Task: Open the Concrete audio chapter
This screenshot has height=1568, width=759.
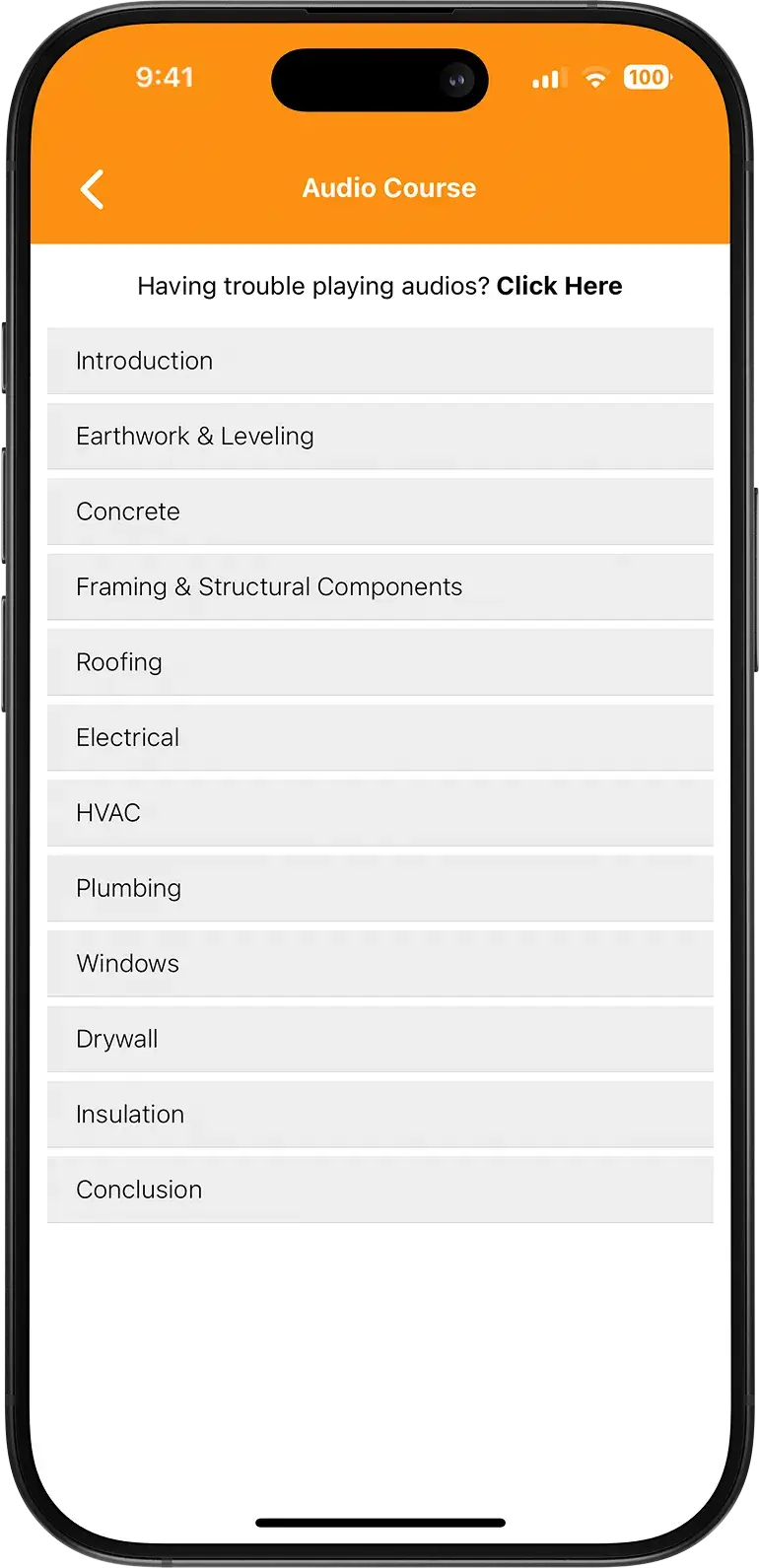Action: 379,511
